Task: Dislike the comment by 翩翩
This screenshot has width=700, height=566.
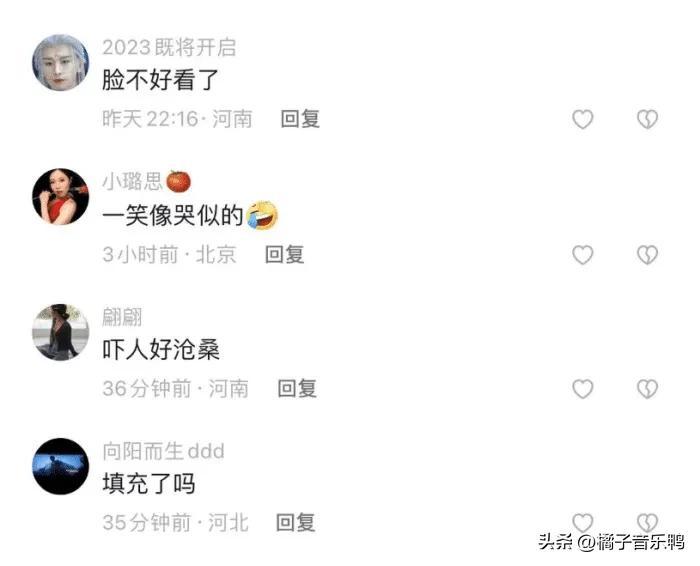Action: coord(648,389)
